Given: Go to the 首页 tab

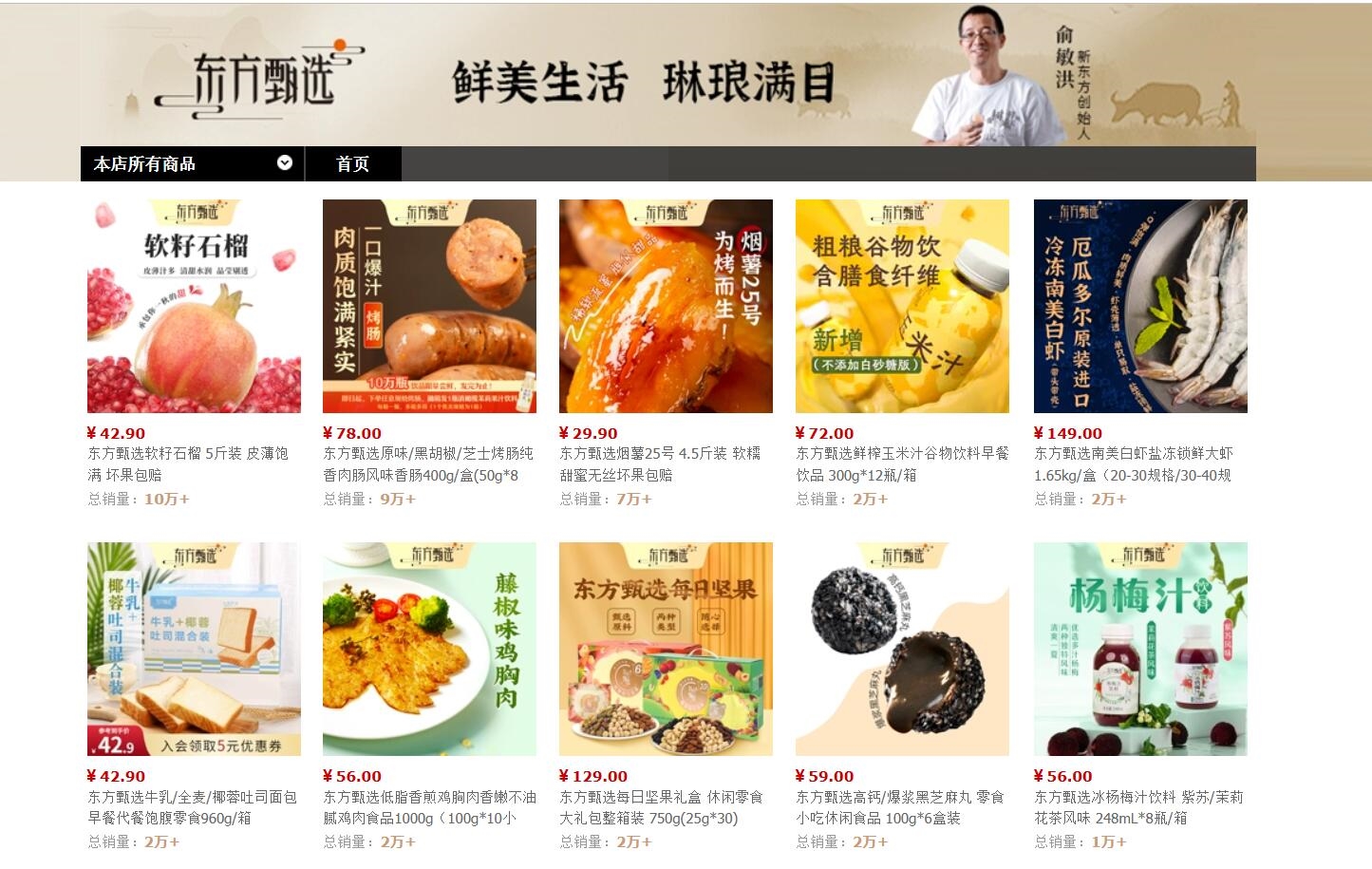Looking at the screenshot, I should point(353,163).
